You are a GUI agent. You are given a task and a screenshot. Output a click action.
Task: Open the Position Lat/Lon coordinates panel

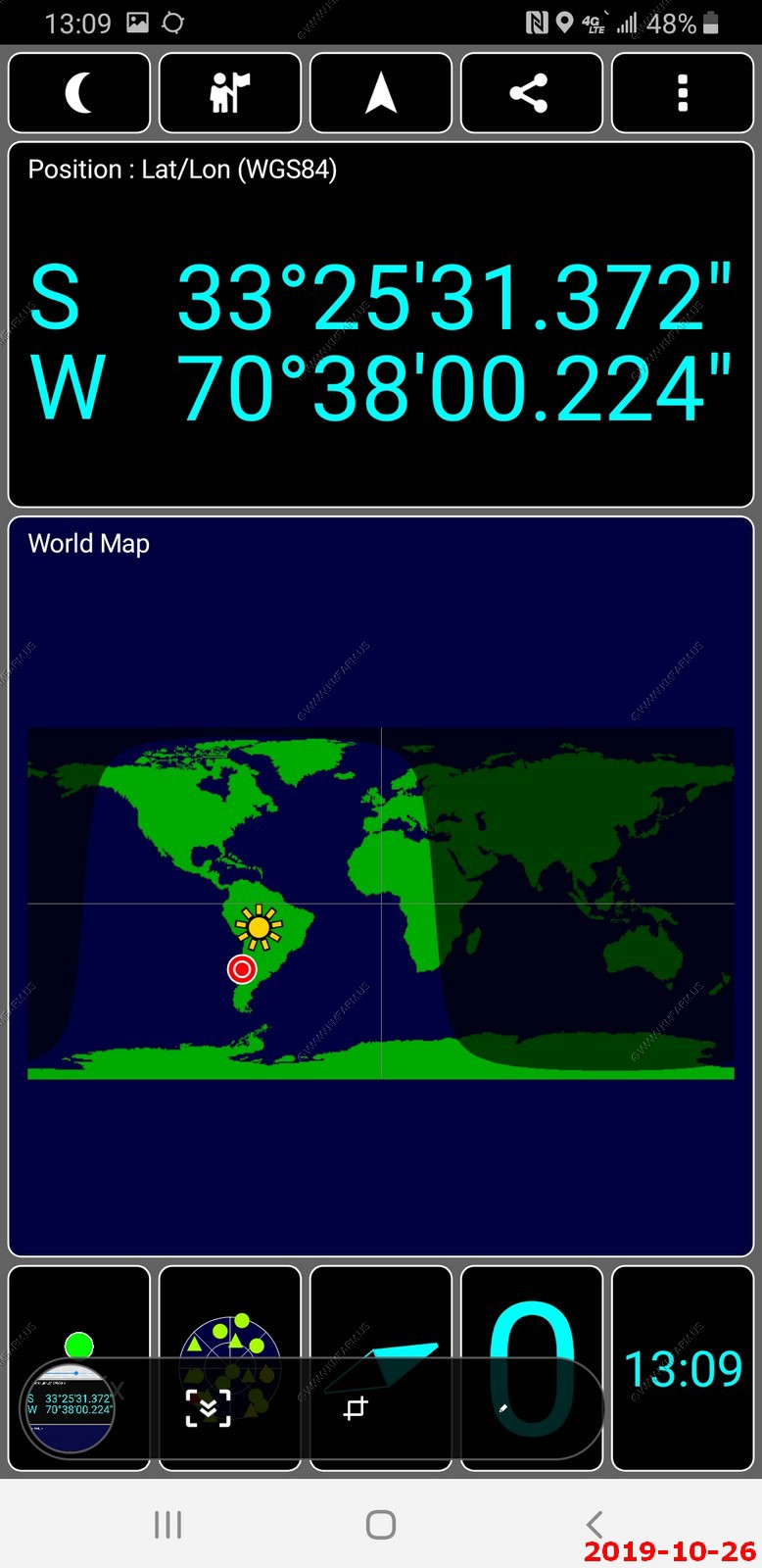(x=381, y=324)
